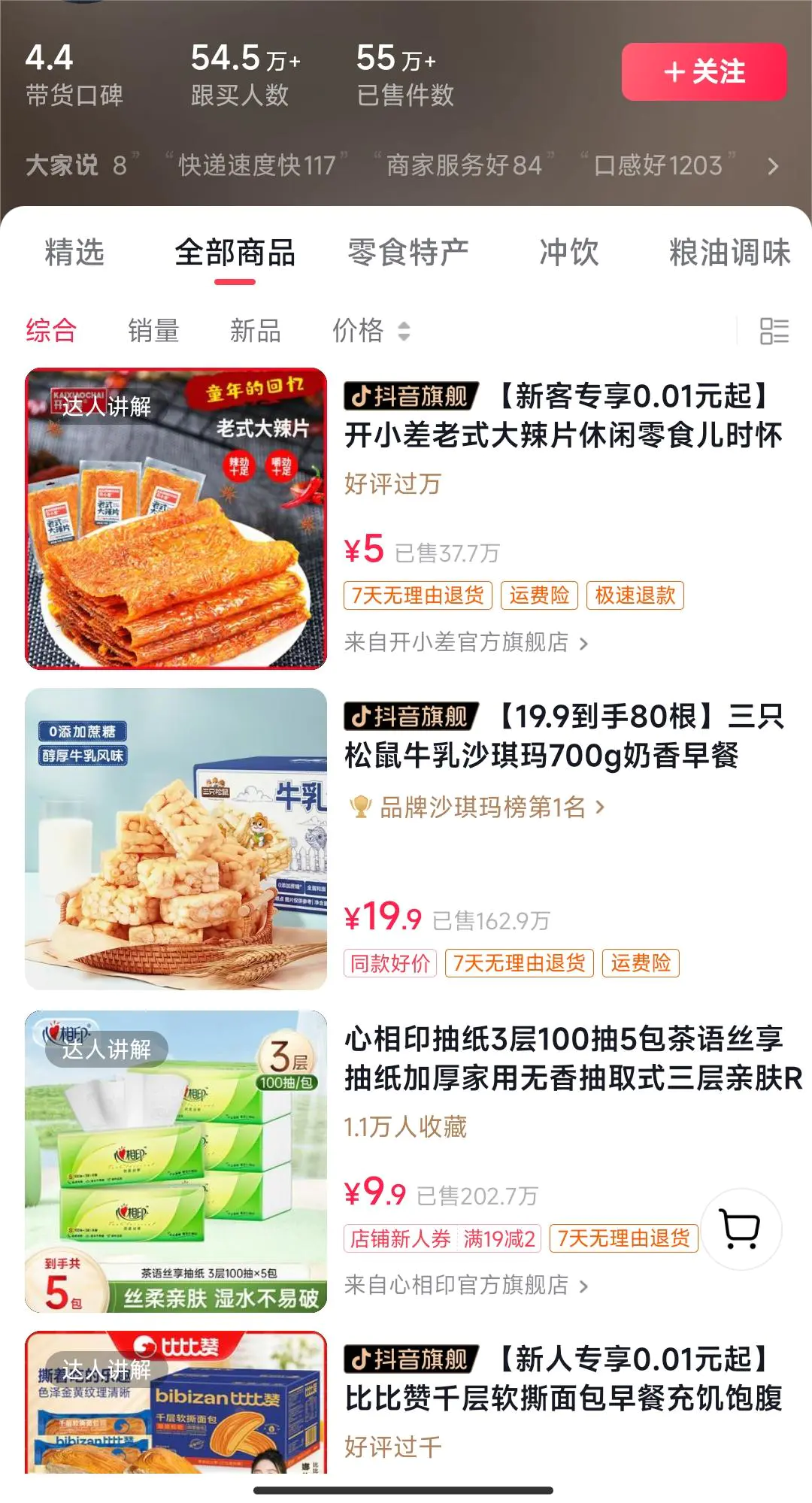Viewport: 812px width, 1503px height.
Task: Switch sorting to 销量
Action: tap(154, 331)
